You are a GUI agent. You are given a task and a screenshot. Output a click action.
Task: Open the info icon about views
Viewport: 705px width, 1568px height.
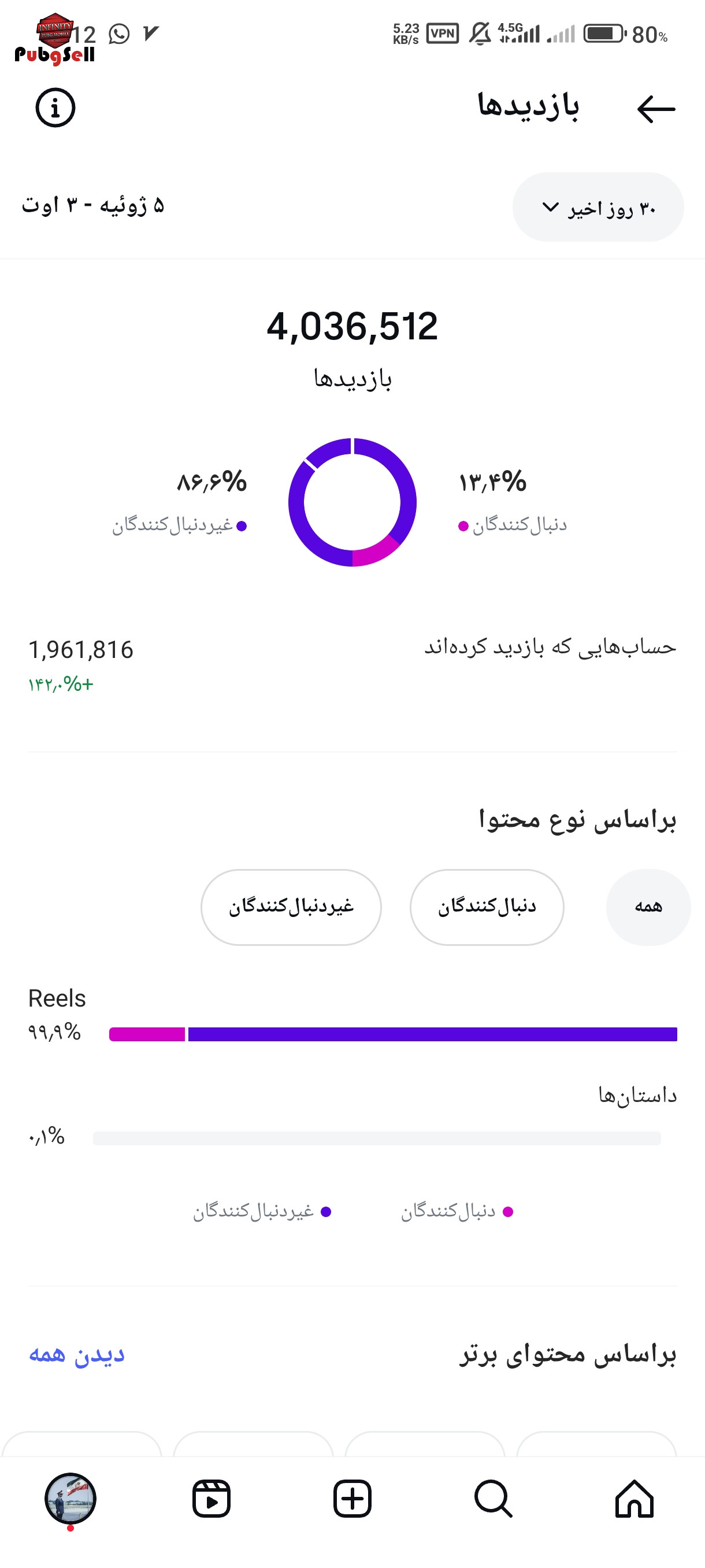coord(55,108)
